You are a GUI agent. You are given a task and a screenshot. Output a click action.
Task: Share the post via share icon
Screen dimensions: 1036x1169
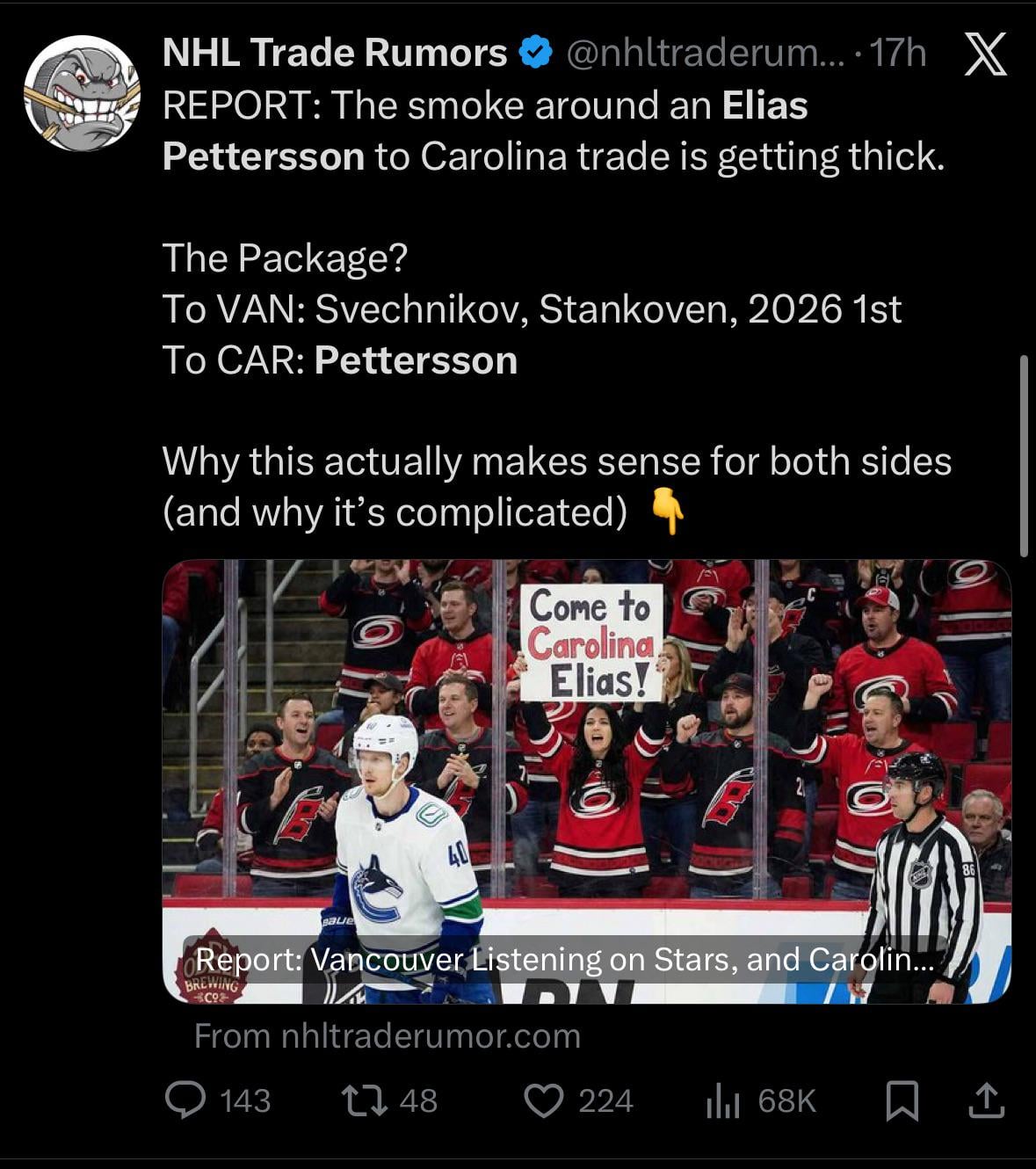[986, 1100]
